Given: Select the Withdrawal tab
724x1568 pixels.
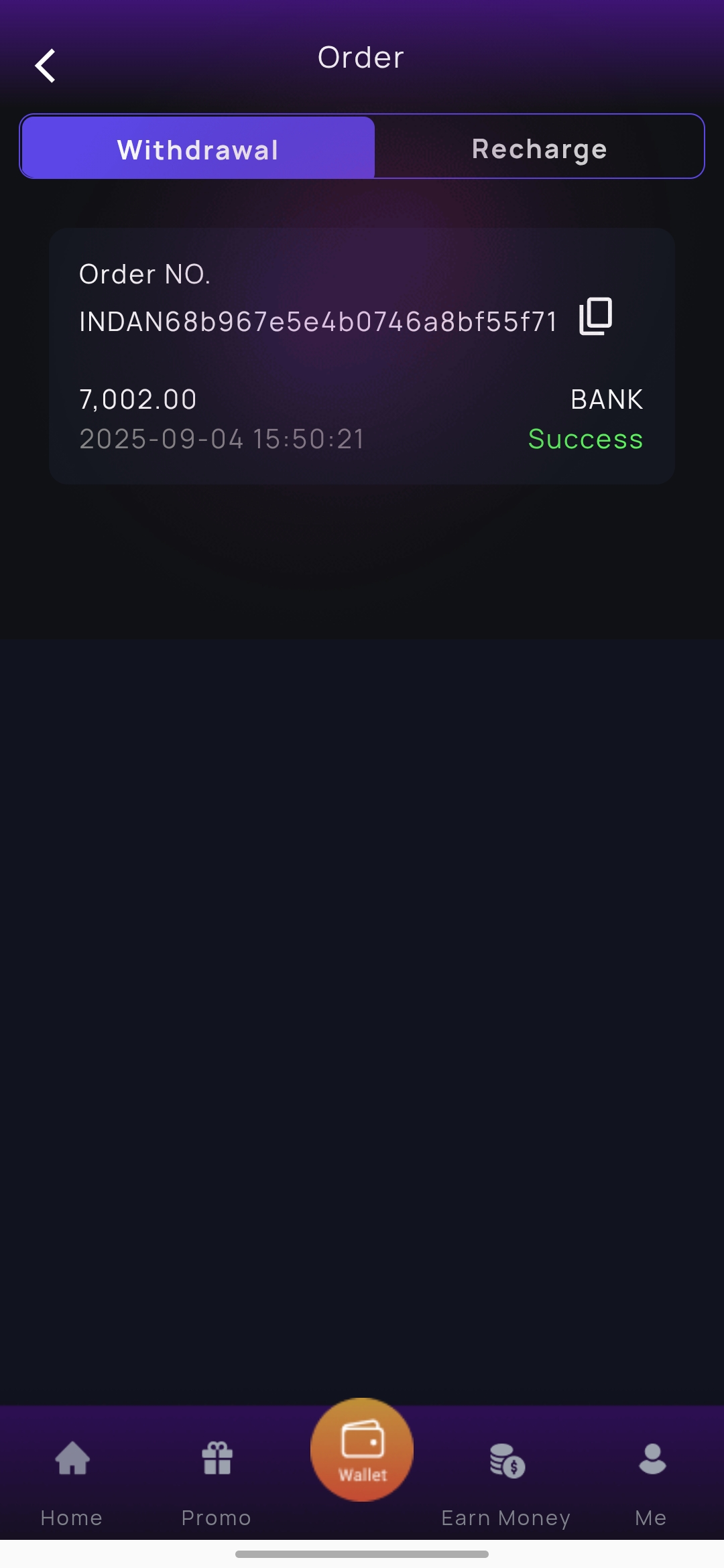Looking at the screenshot, I should [198, 148].
